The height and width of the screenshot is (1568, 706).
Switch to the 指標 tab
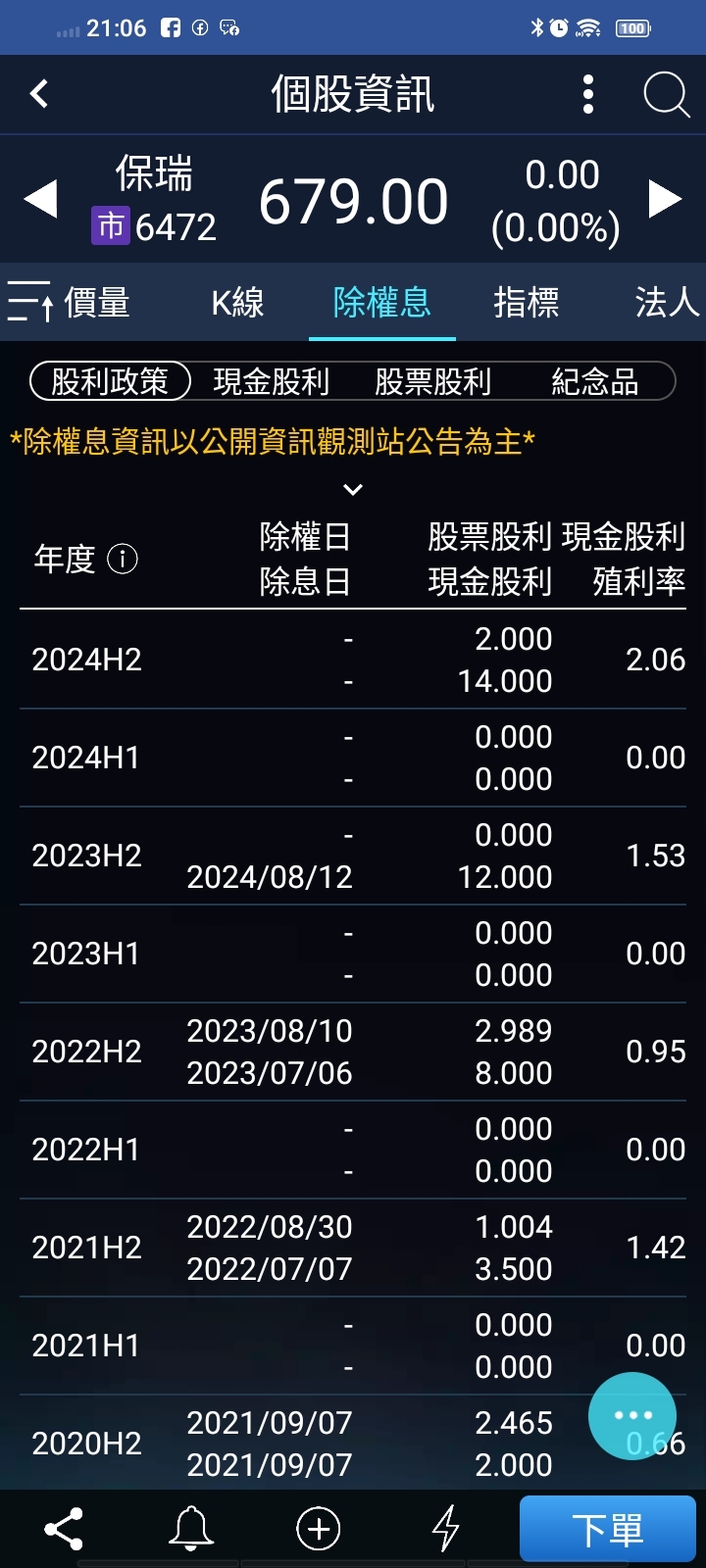(527, 302)
